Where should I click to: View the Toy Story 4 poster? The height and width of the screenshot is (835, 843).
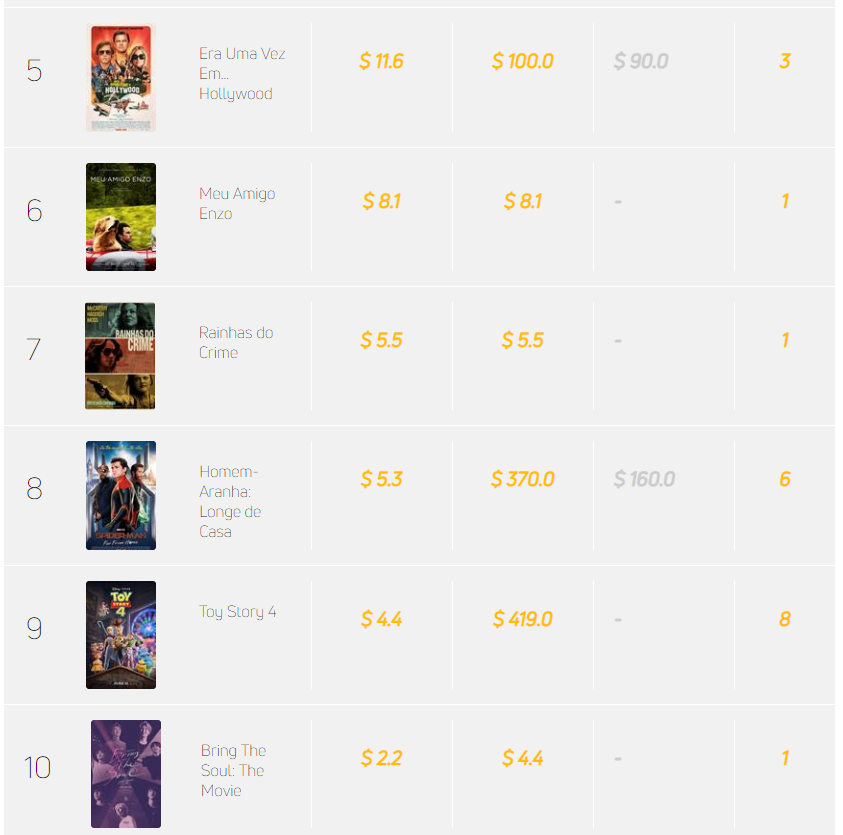121,634
